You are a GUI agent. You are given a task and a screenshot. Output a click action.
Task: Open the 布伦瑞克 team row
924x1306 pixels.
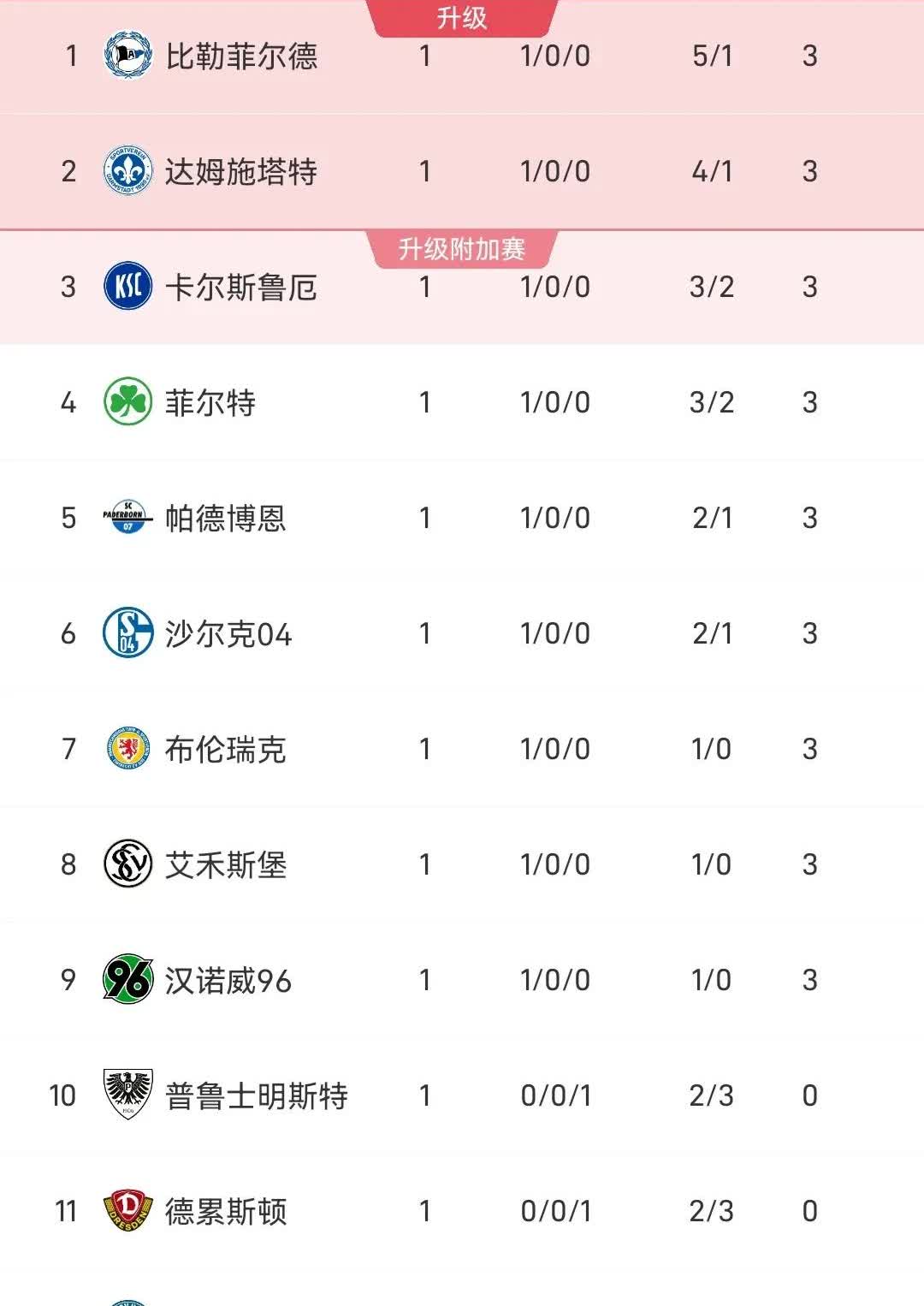coord(462,749)
